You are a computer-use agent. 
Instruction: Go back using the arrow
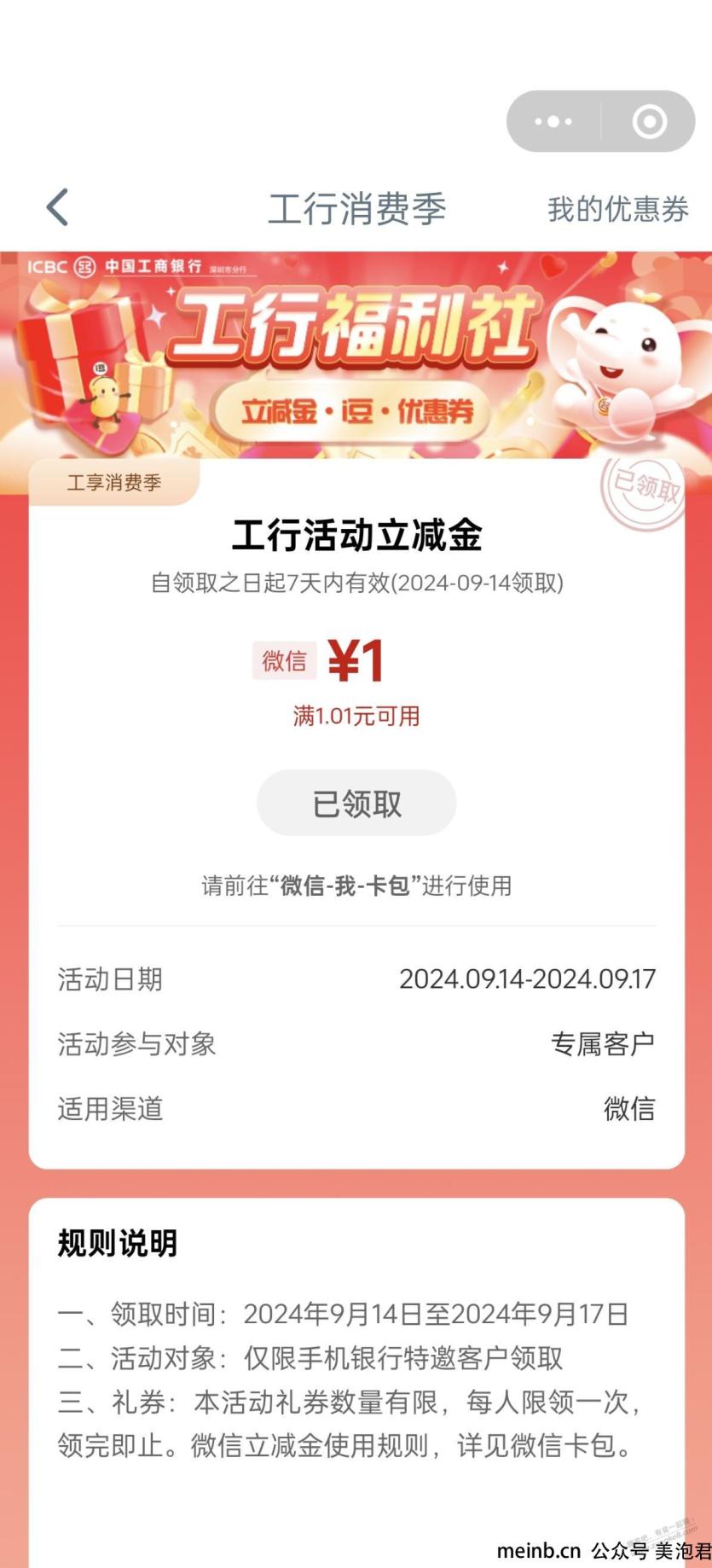coord(57,207)
